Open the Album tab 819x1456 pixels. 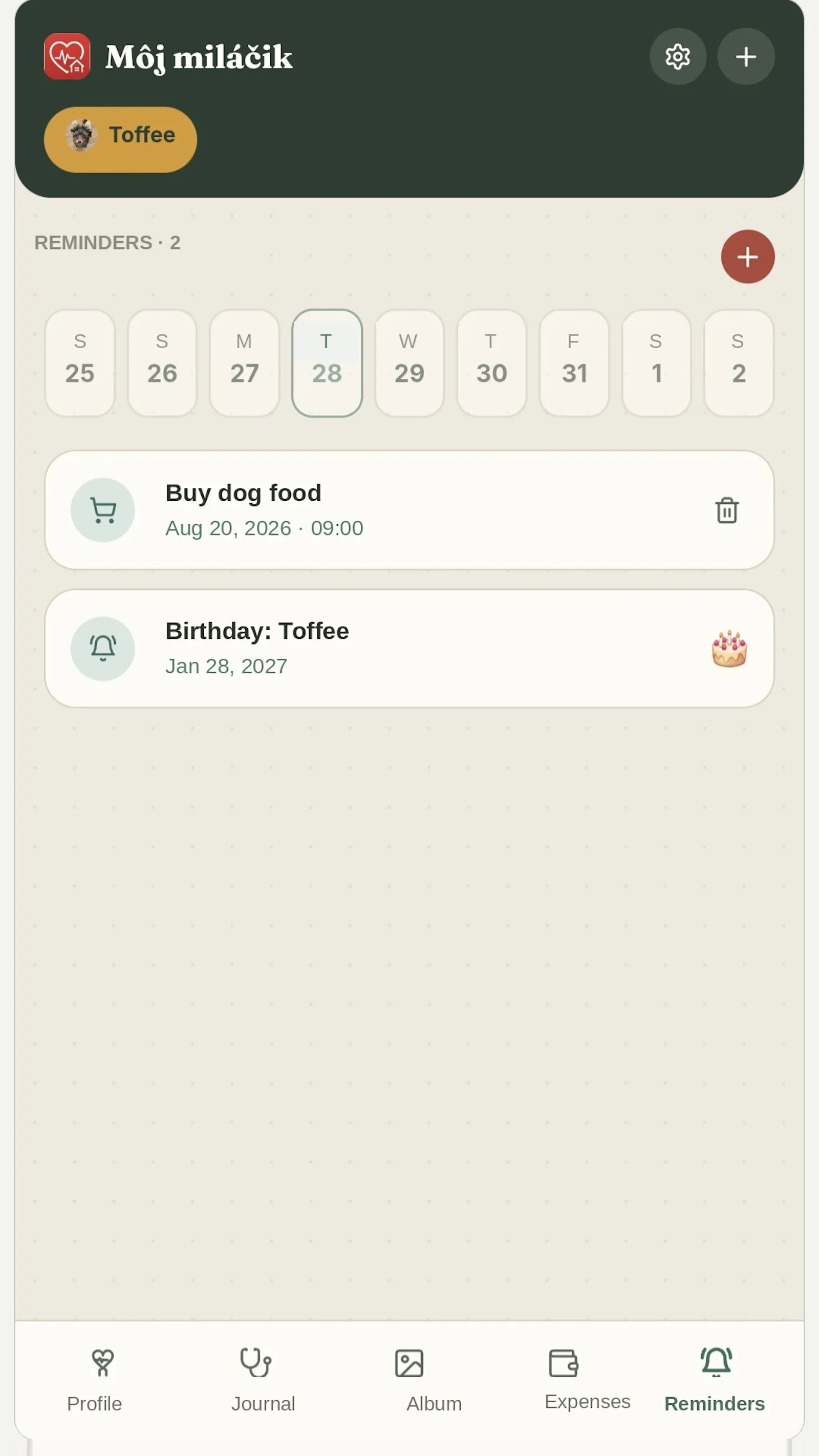pos(434,1380)
